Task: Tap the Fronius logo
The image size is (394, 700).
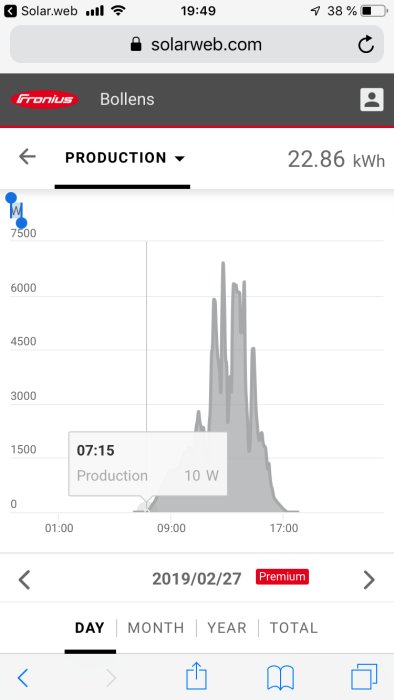Action: 45,99
